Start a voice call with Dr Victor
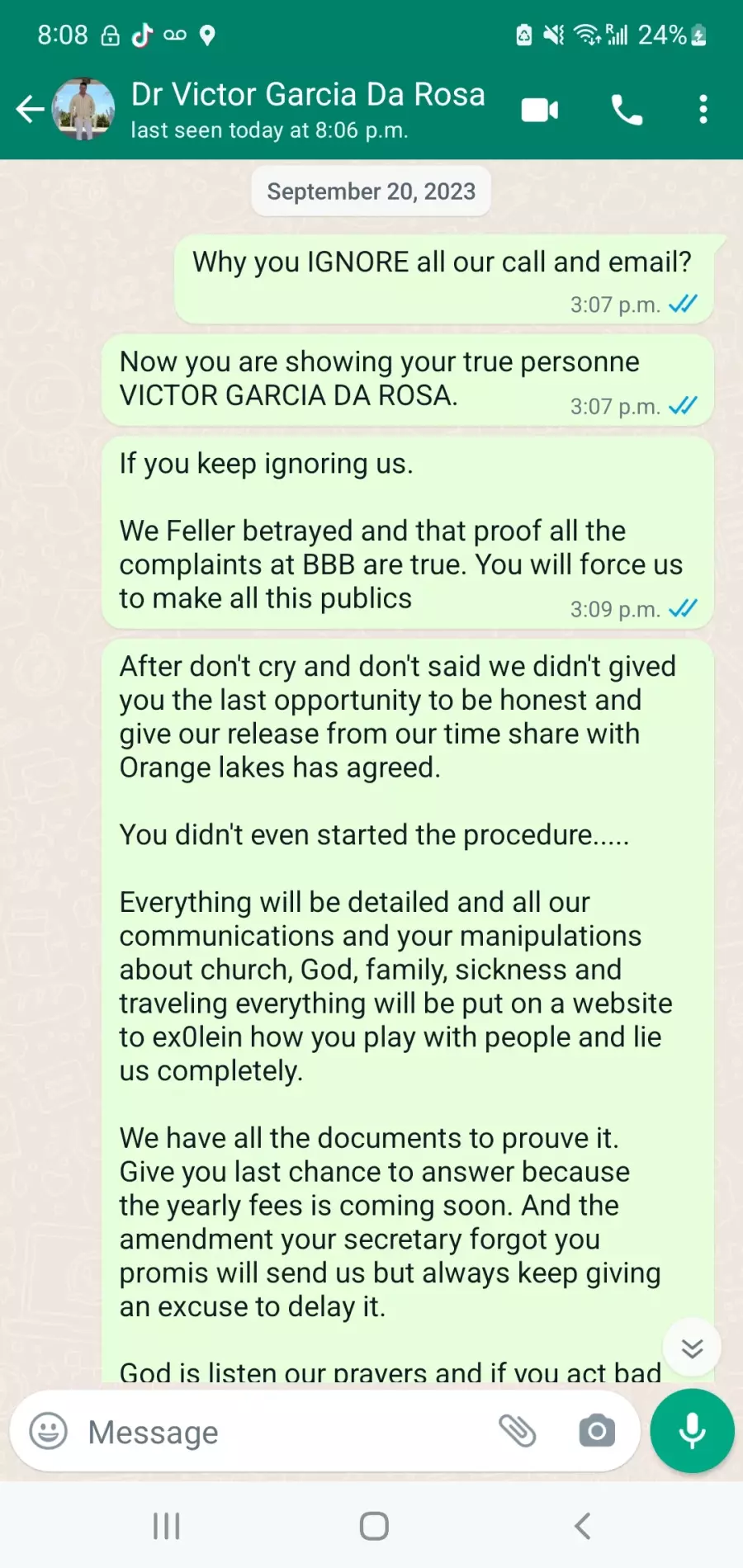This screenshot has height=1568, width=743. (x=627, y=110)
